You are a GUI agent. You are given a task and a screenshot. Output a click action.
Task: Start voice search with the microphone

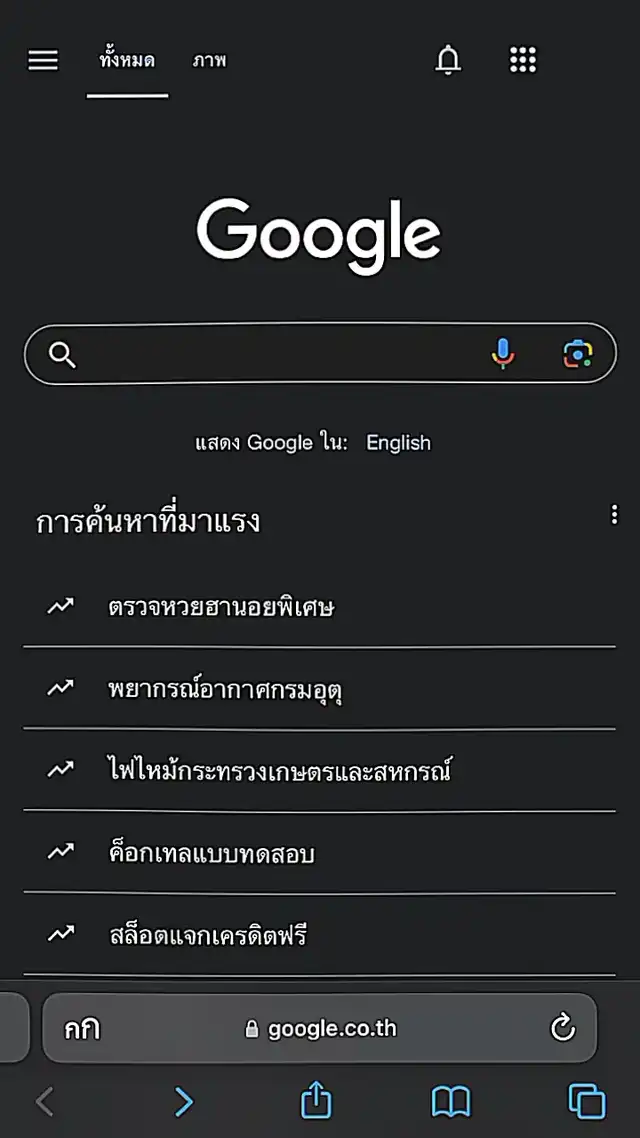[x=502, y=353]
